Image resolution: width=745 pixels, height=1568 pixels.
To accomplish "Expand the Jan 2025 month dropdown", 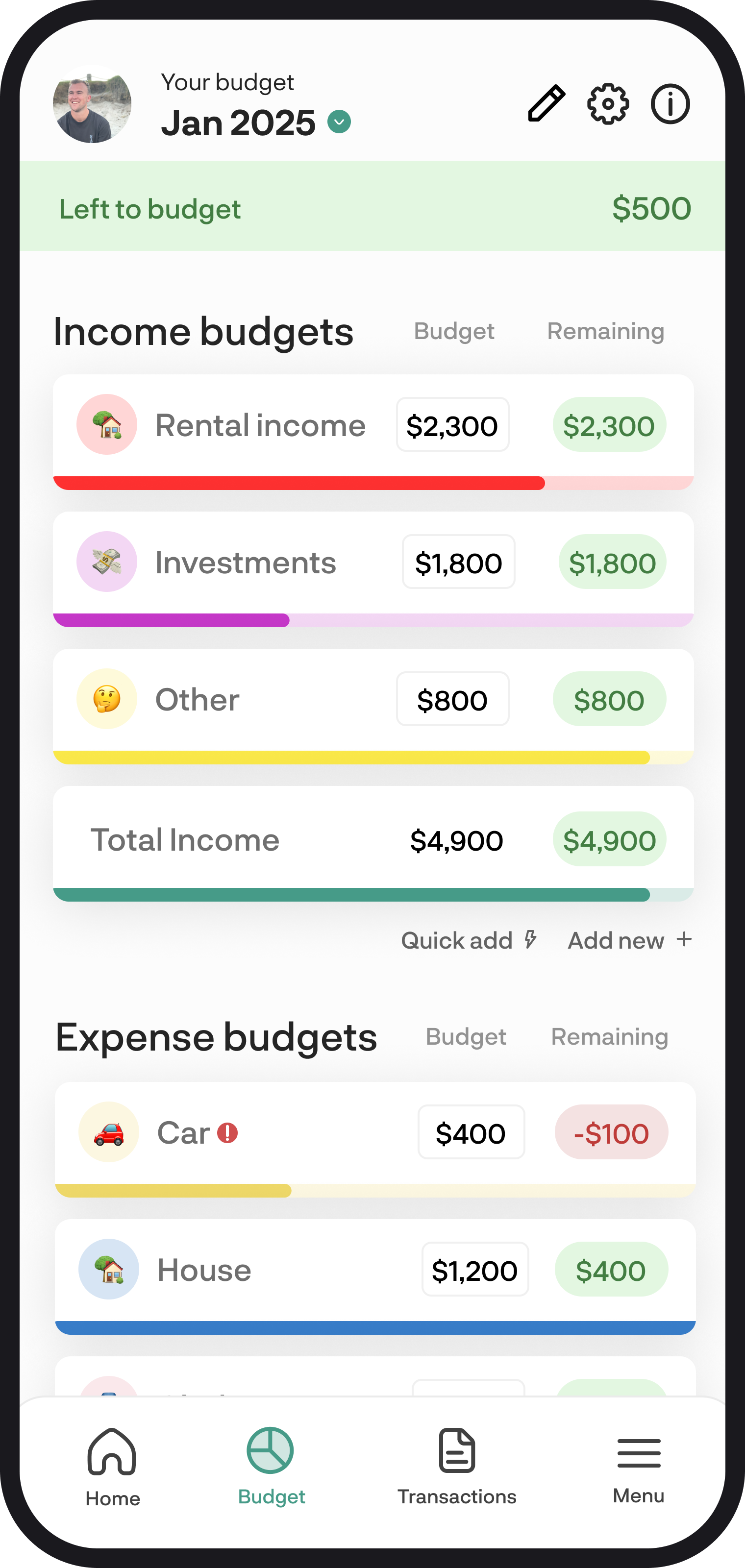I will tap(339, 122).
